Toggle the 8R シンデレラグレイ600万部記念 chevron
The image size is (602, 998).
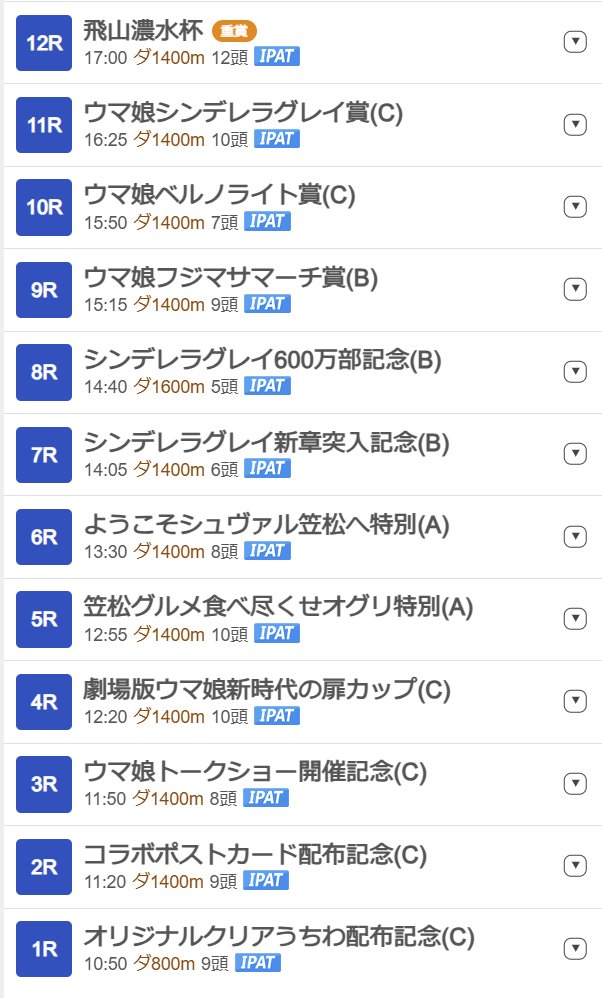tap(574, 372)
